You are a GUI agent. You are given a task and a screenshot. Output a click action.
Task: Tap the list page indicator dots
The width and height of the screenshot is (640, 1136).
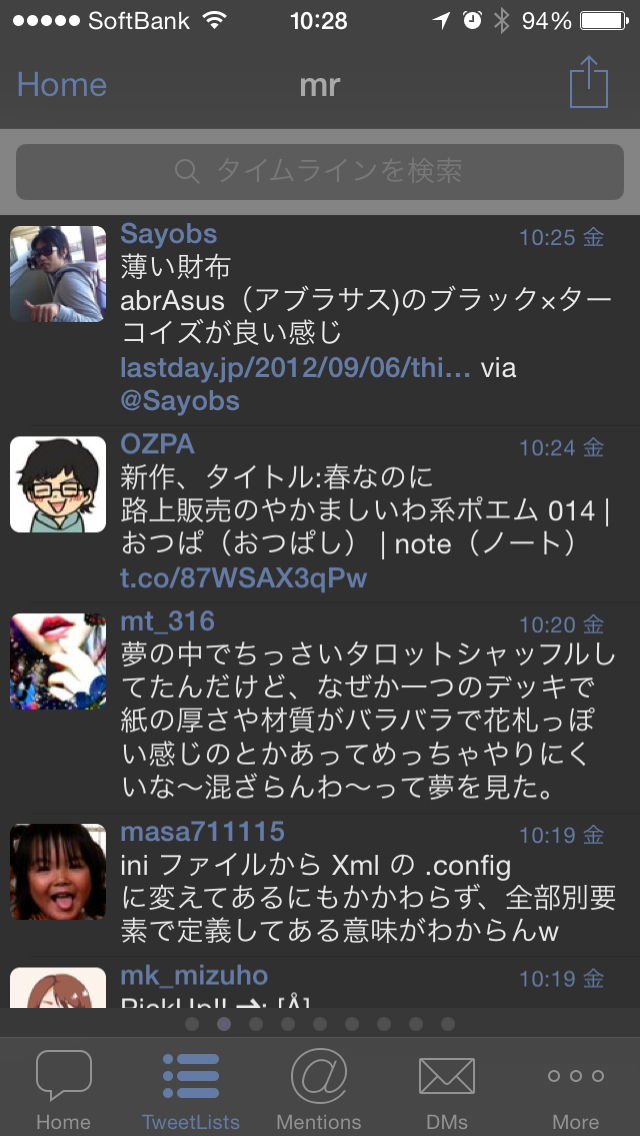tap(320, 1024)
